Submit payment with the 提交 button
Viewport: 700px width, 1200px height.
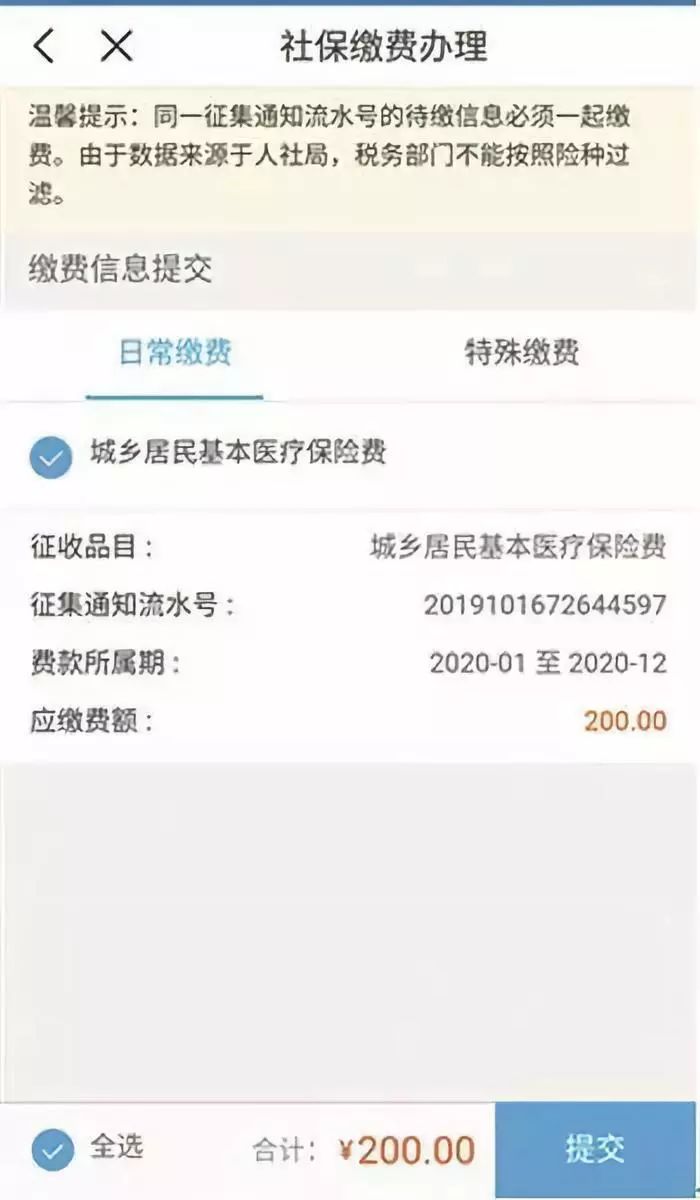(596, 1150)
